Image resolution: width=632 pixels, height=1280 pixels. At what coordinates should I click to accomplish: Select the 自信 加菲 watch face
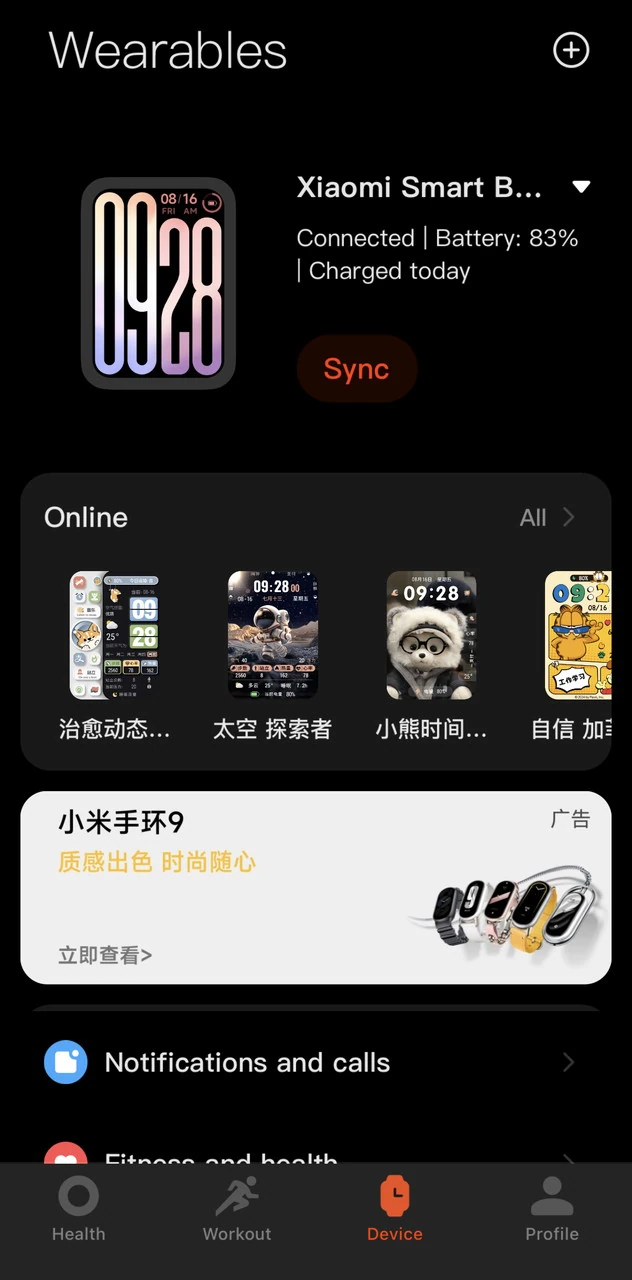577,636
